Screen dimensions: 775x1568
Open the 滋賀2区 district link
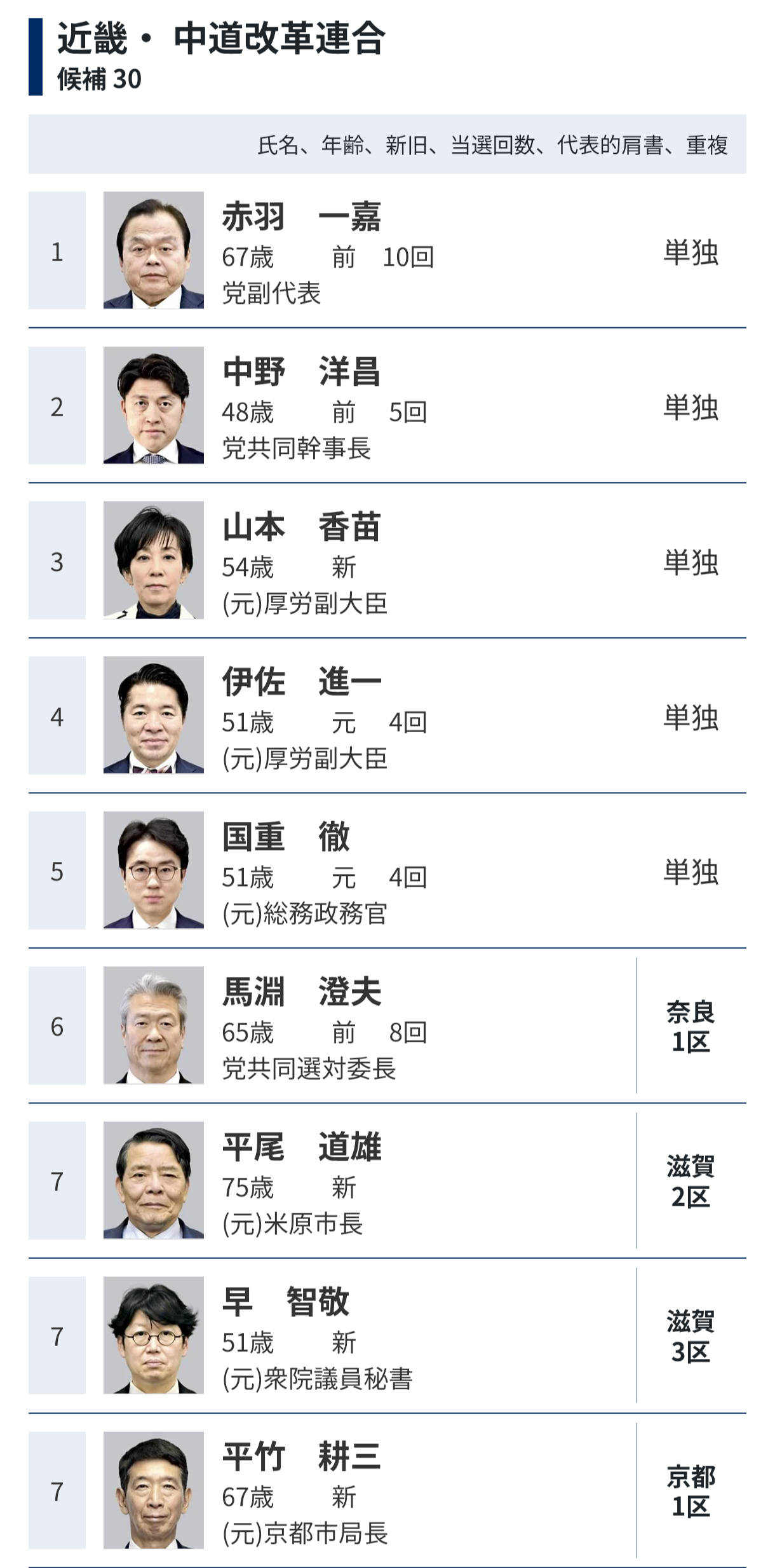point(691,1182)
